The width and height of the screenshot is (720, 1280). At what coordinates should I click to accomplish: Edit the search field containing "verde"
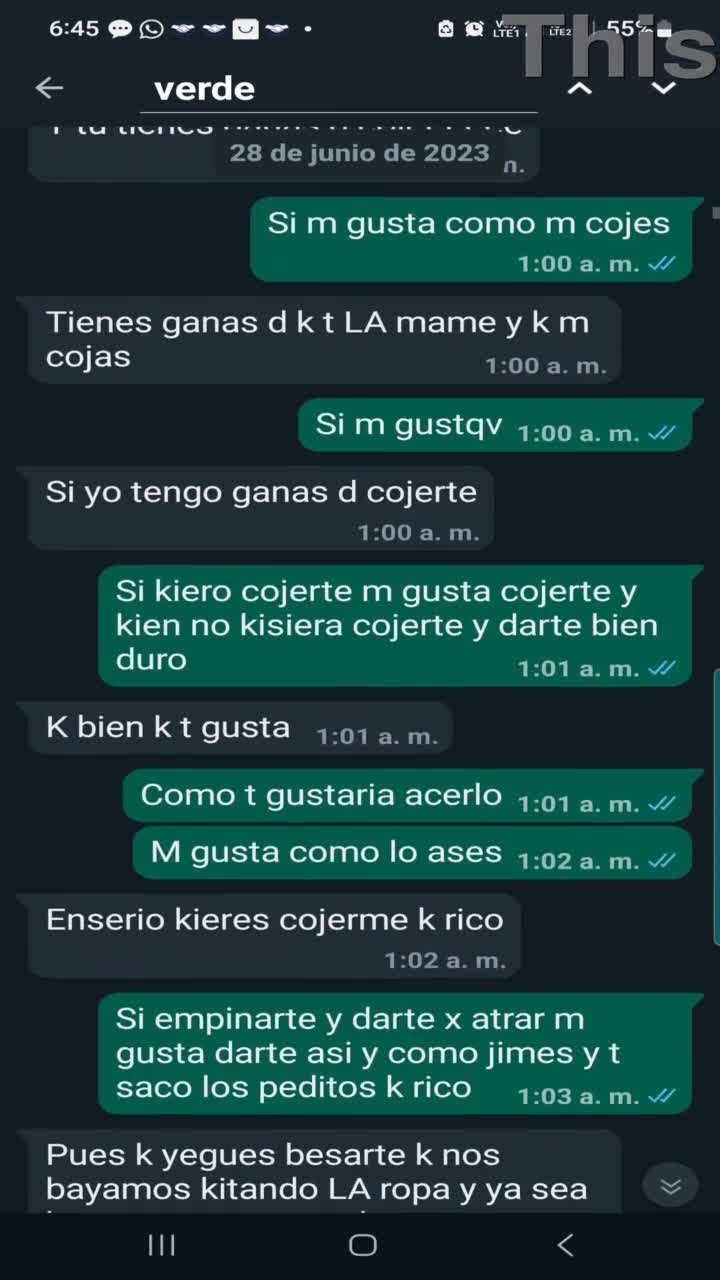point(340,89)
